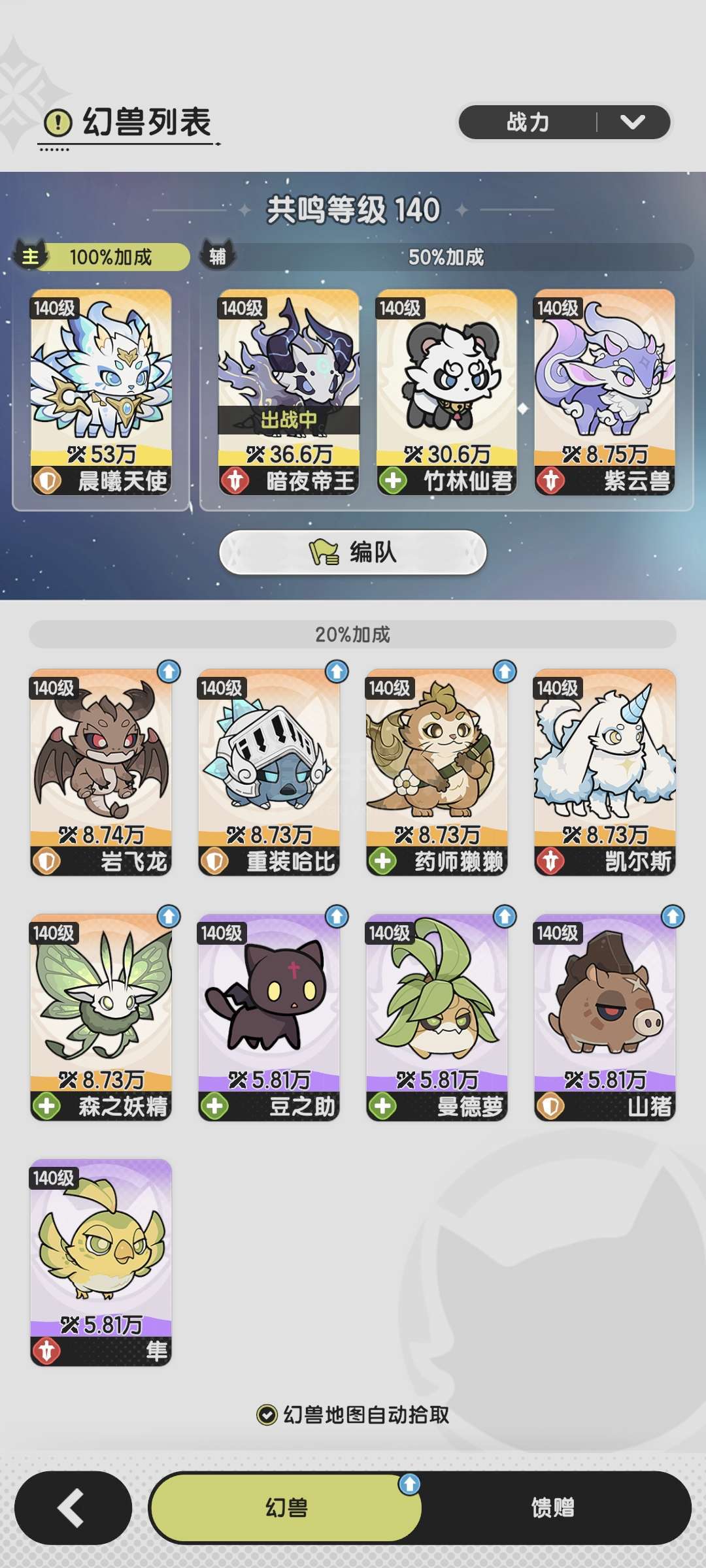706x1568 pixels.
Task: Open the 隼 bird card
Action: tap(101, 1262)
